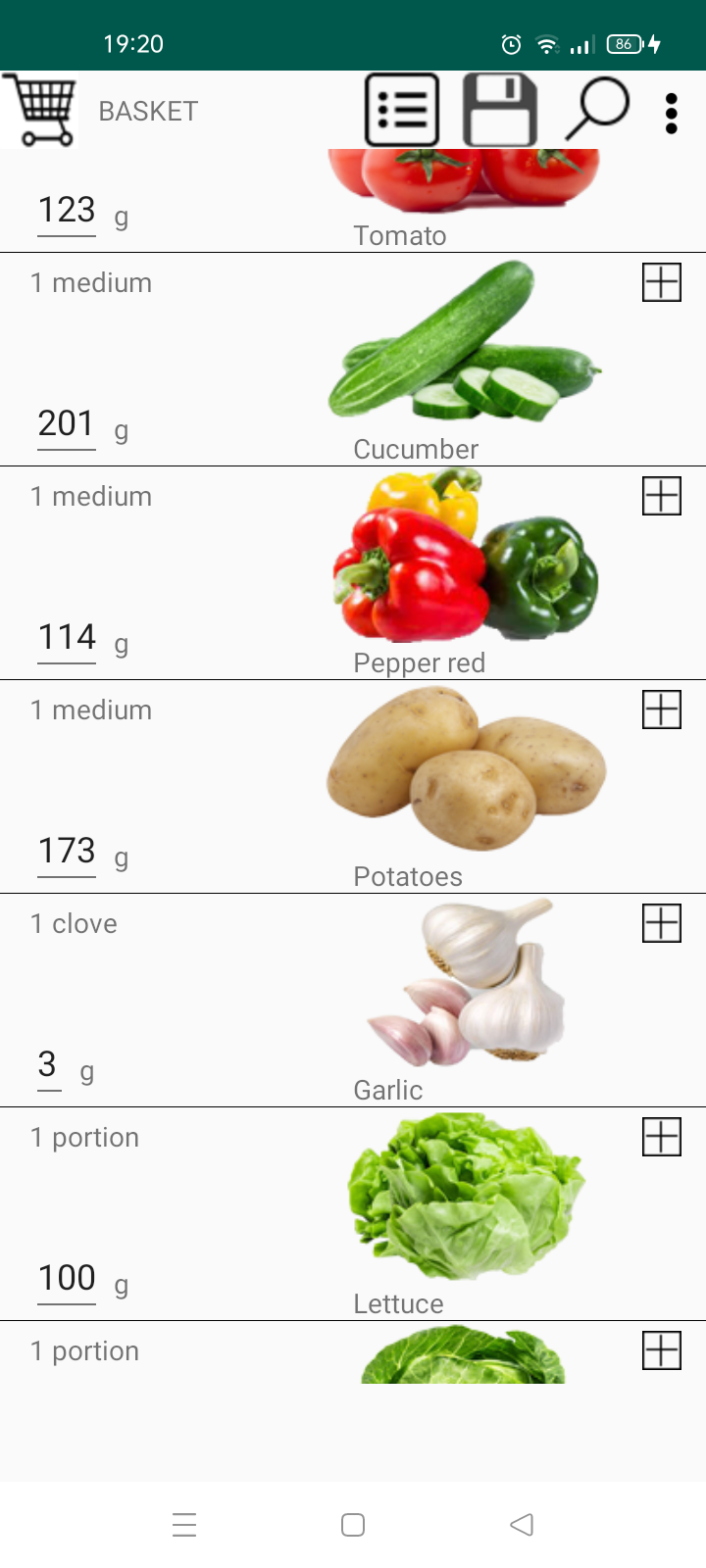Edit the Potatoes 173 g field
This screenshot has width=706, height=1568.
67,852
